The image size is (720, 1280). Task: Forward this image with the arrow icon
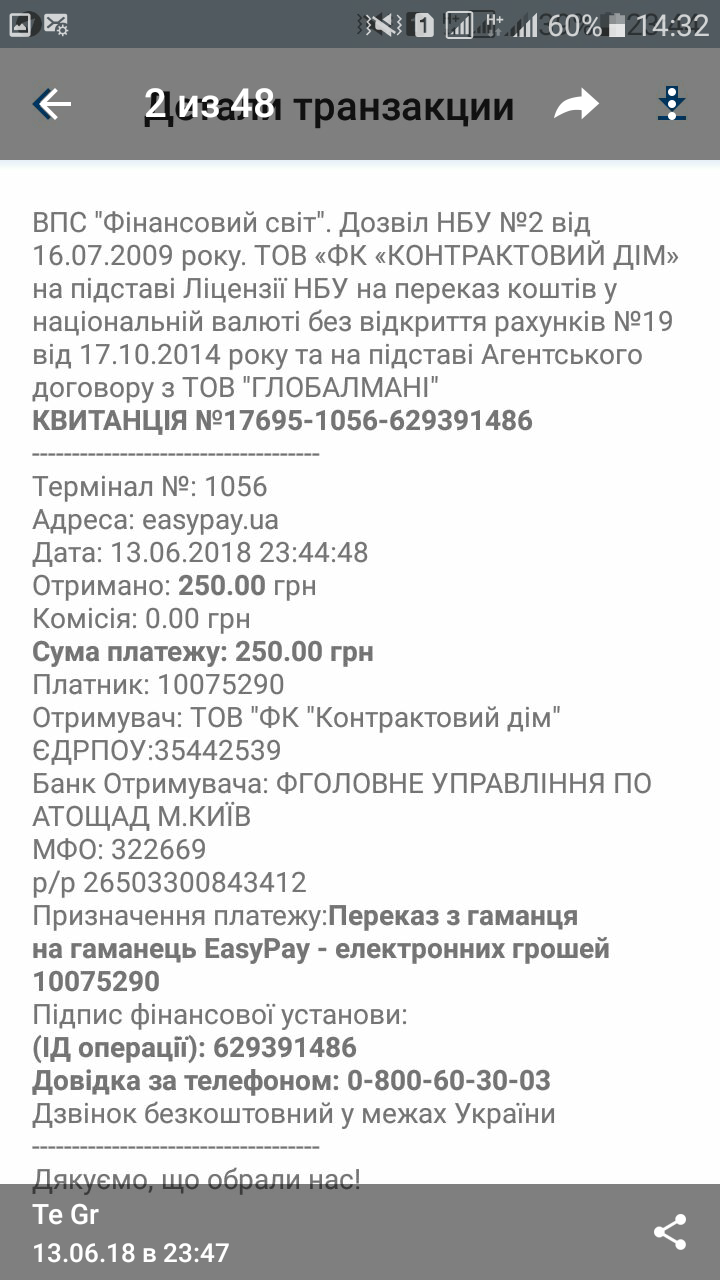point(576,104)
